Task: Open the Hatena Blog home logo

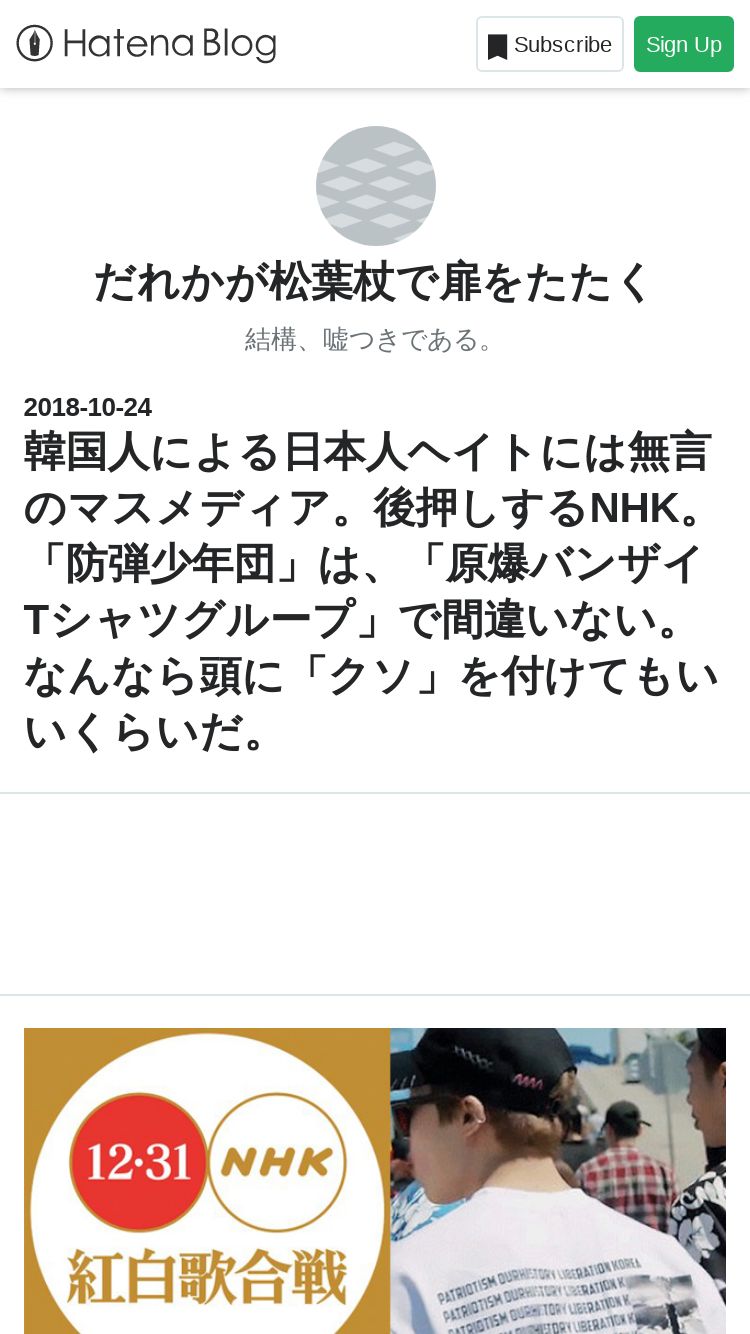Action: pyautogui.click(x=146, y=44)
